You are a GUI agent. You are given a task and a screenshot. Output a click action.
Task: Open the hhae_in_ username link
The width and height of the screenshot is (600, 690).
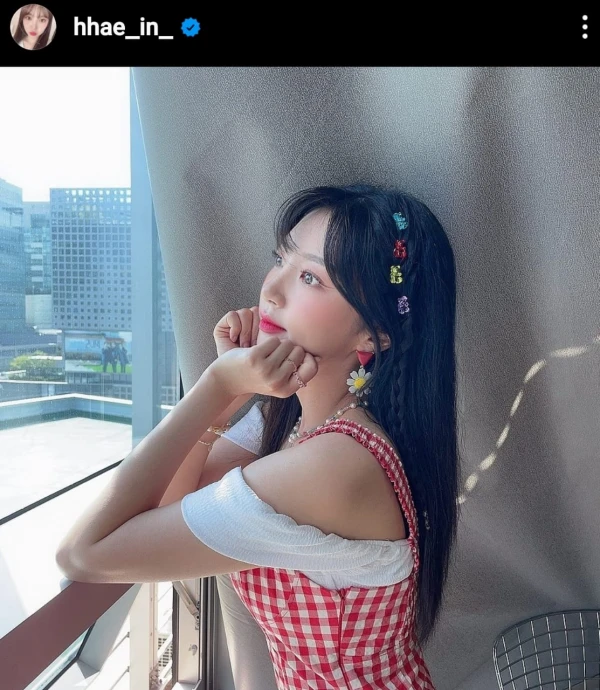[x=123, y=28]
